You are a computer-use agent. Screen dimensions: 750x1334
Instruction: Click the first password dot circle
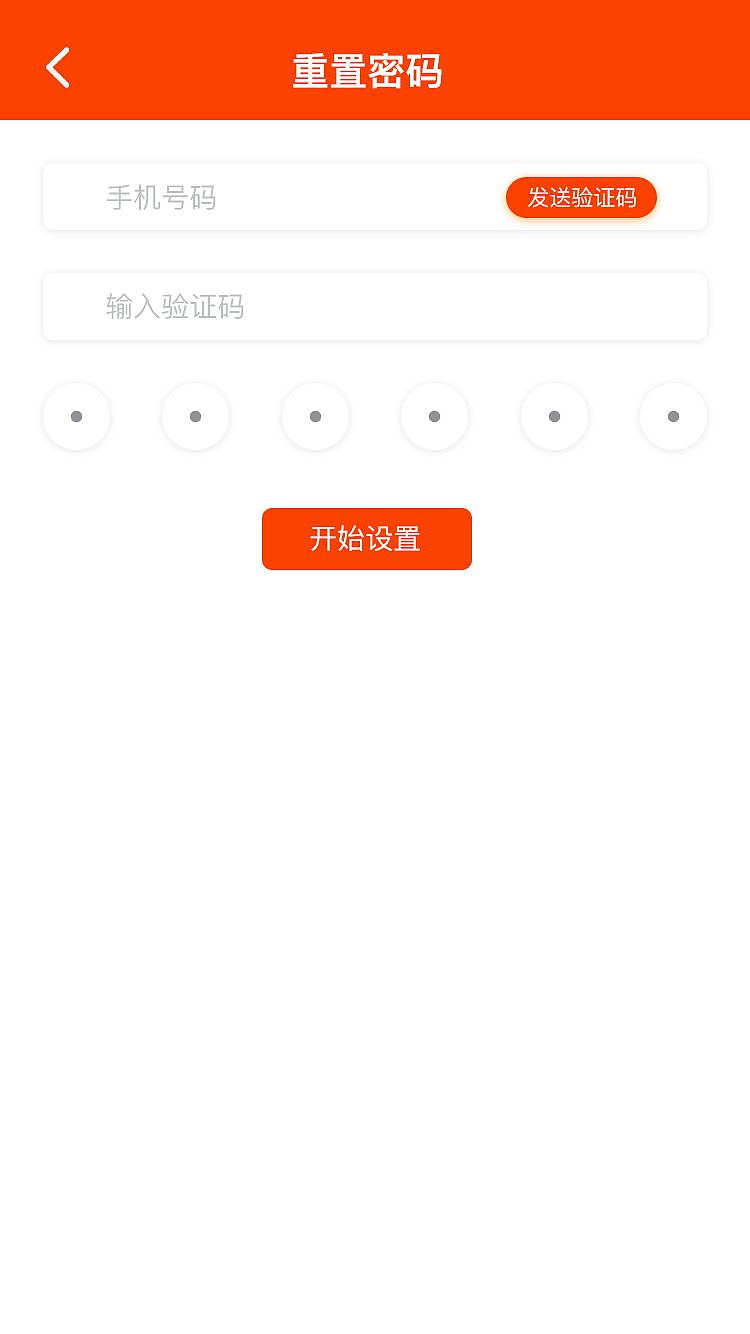coord(76,416)
